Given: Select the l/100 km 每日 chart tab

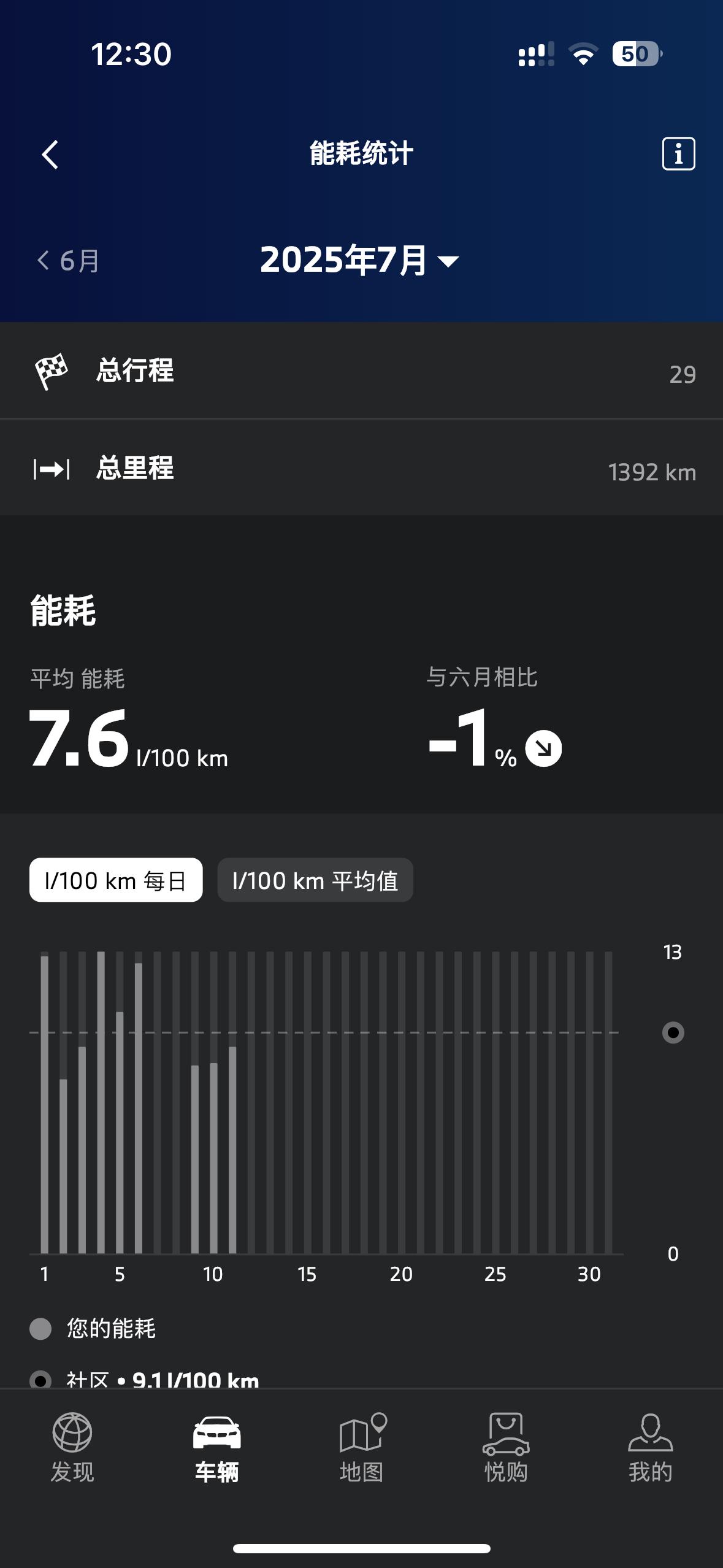Looking at the screenshot, I should click(116, 880).
